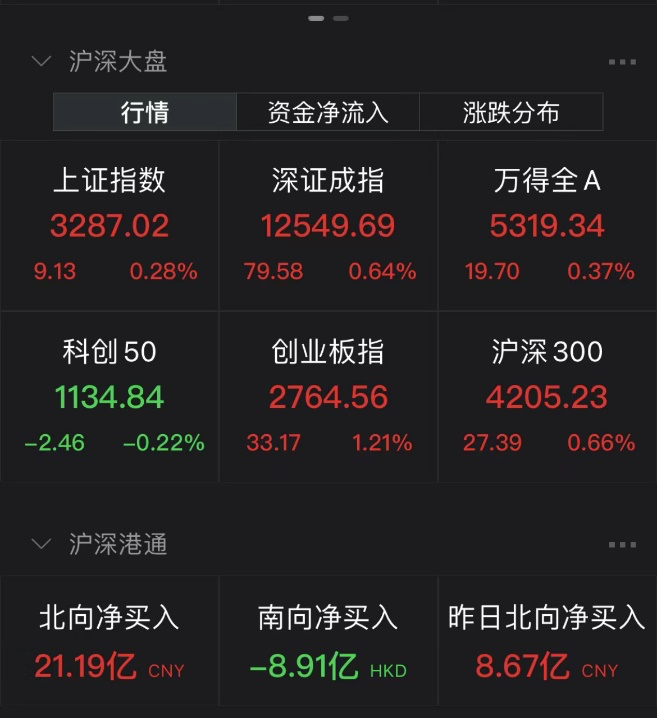Switch to the 资金净流入 tab
Screen dimensions: 657x718
(328, 112)
